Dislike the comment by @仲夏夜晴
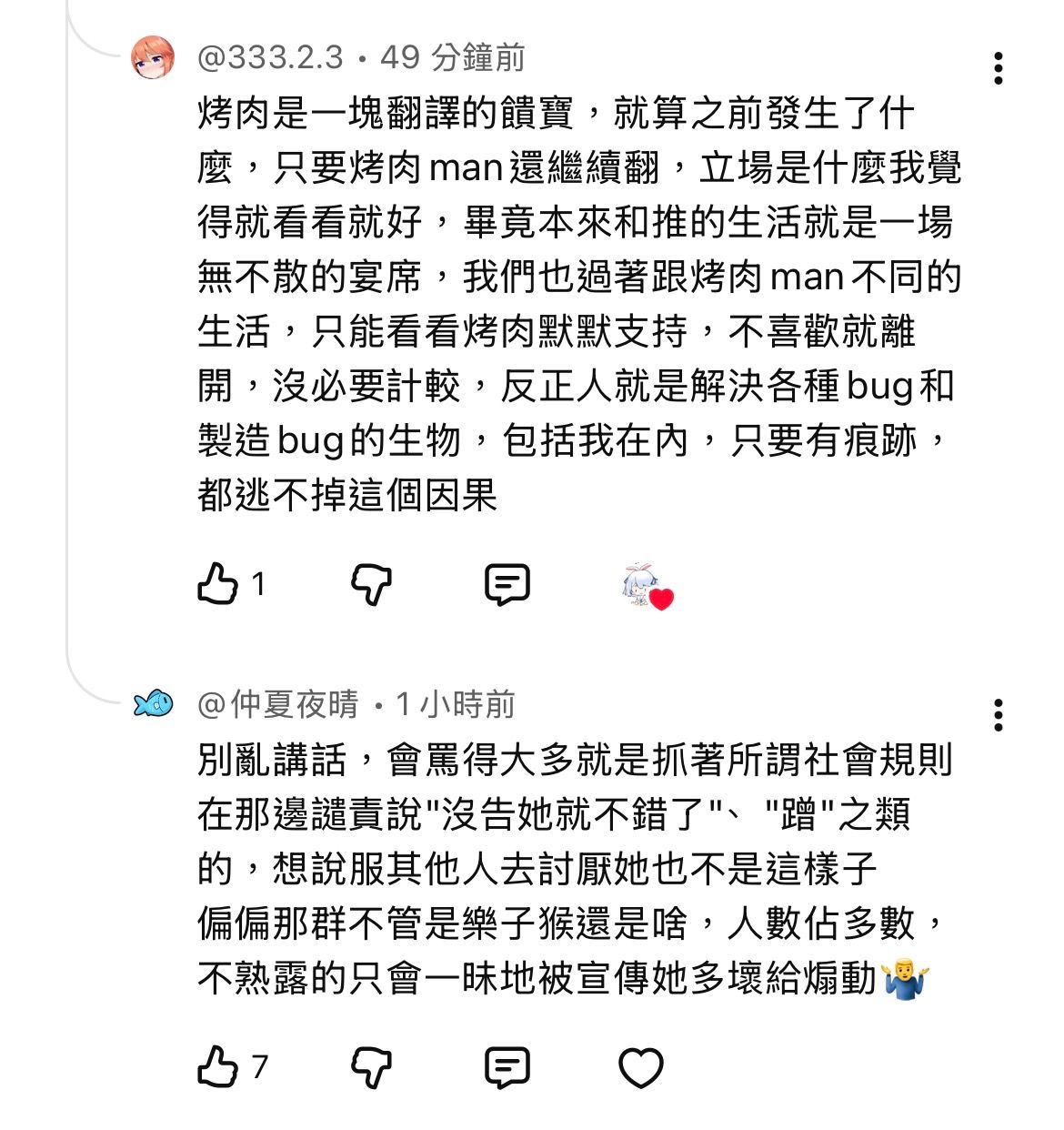Screen dimensions: 1064x1130 (371, 1066)
